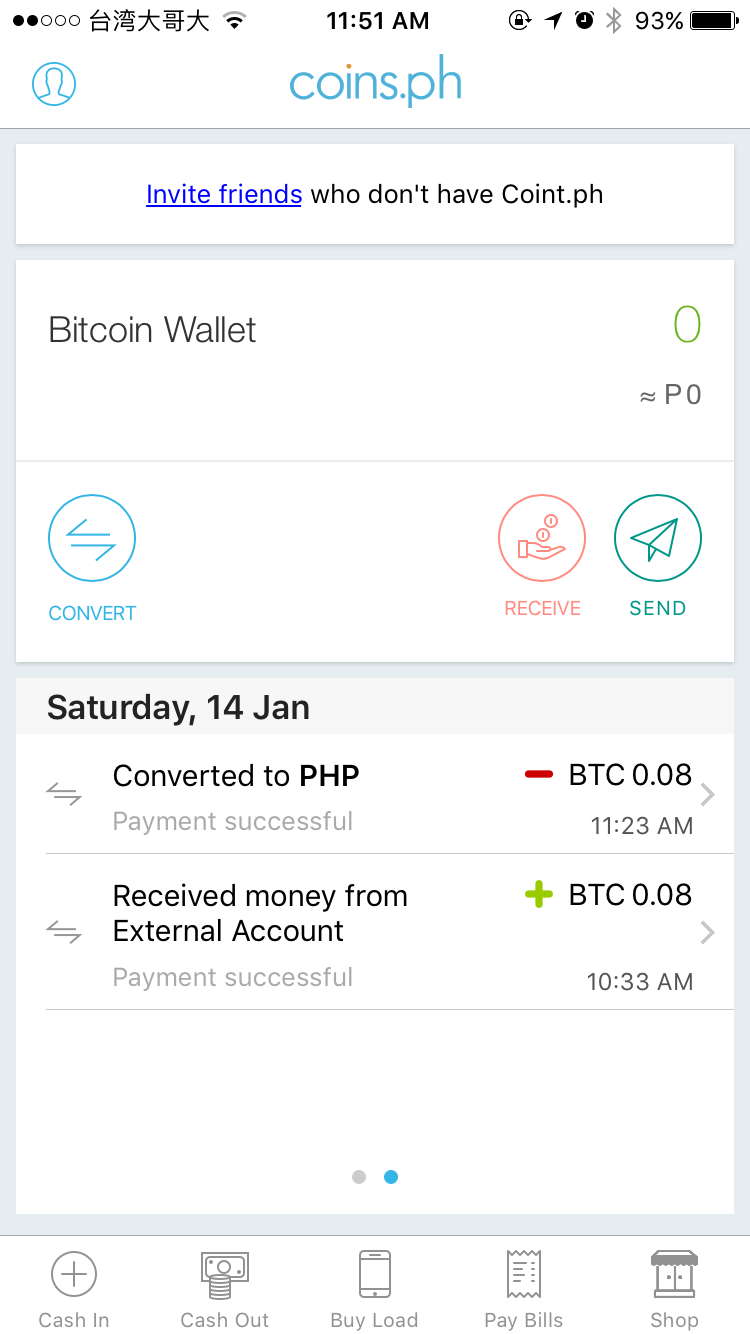750x1334 pixels.
Task: Select the Buy Load tab
Action: [x=374, y=1288]
